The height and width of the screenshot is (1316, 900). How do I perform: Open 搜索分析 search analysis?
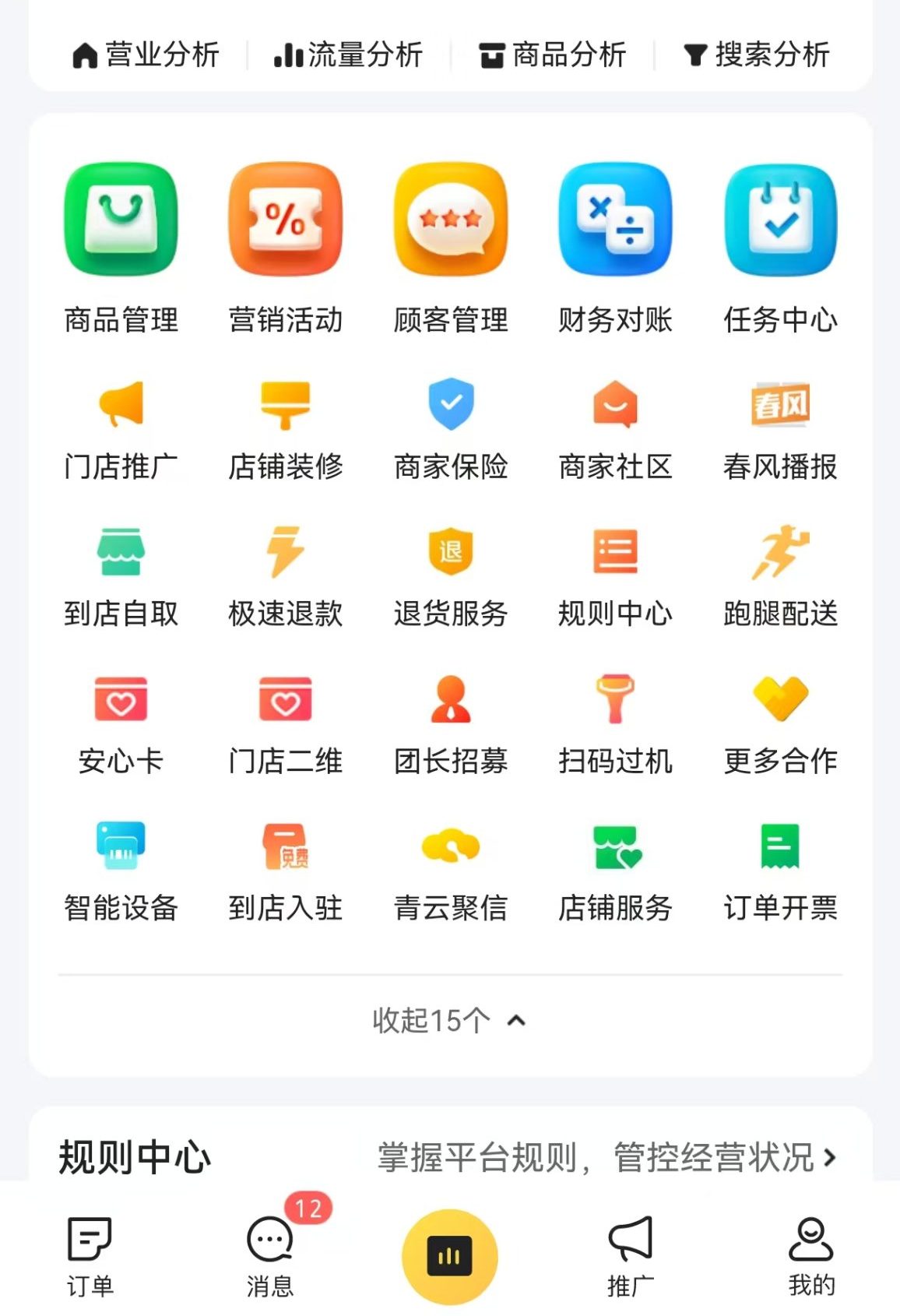756,55
